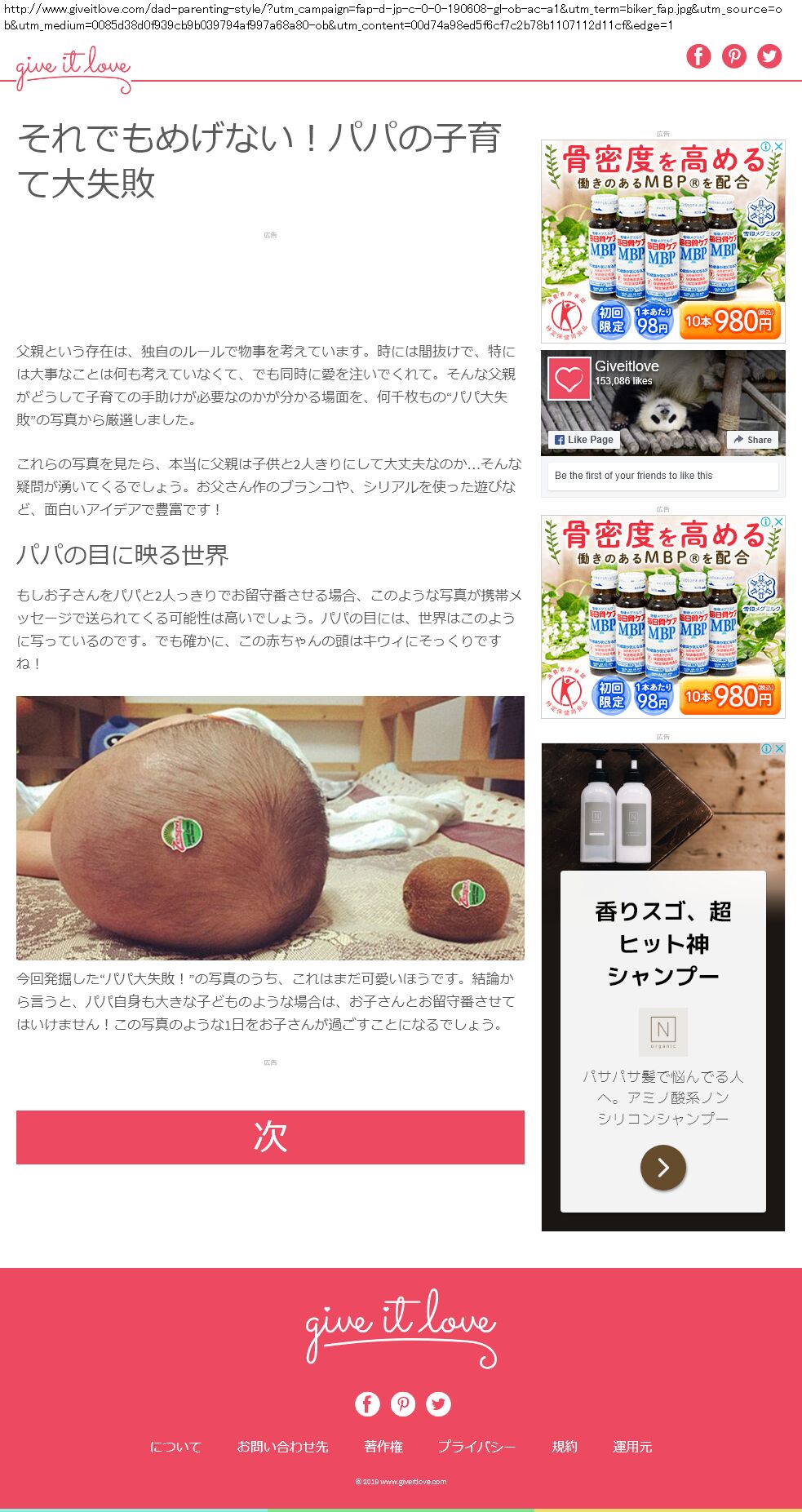View the プライバシー privacy policy
This screenshot has width=802, height=1512.
click(476, 1447)
